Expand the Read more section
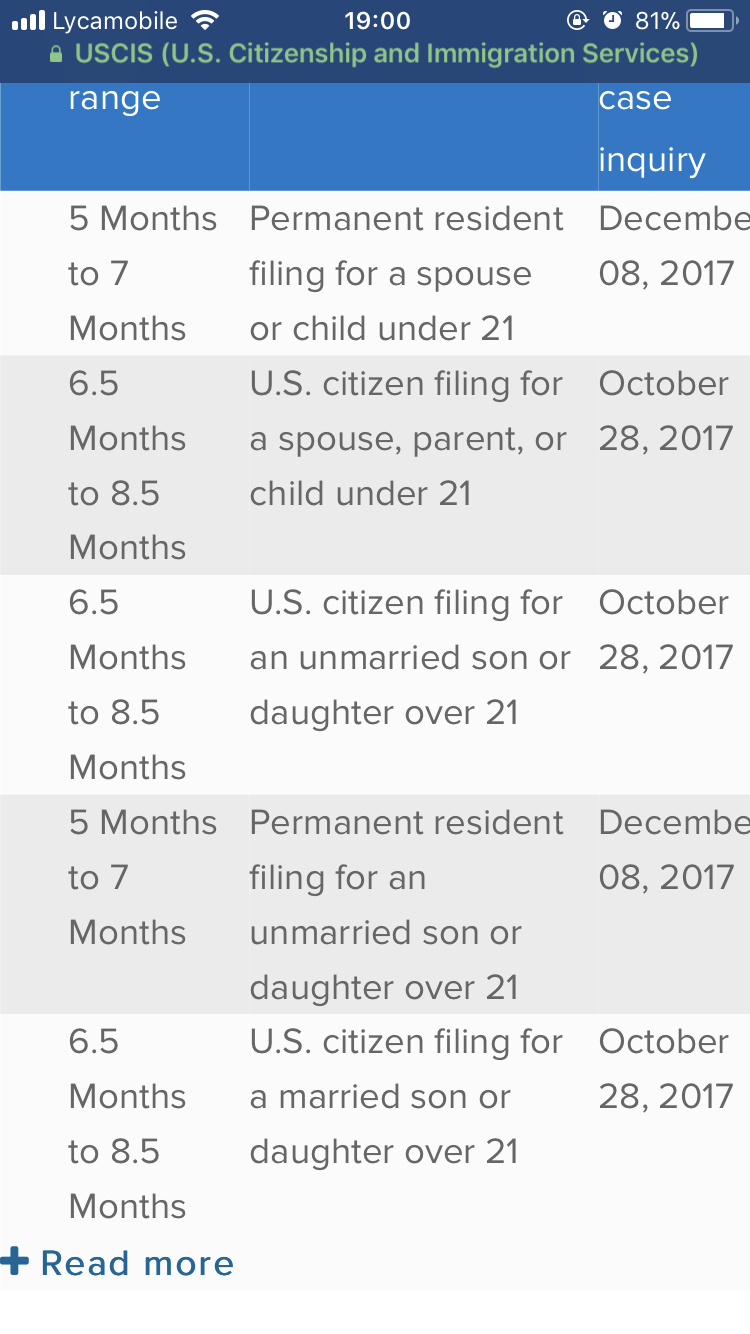Image resolution: width=750 pixels, height=1334 pixels. (117, 1263)
